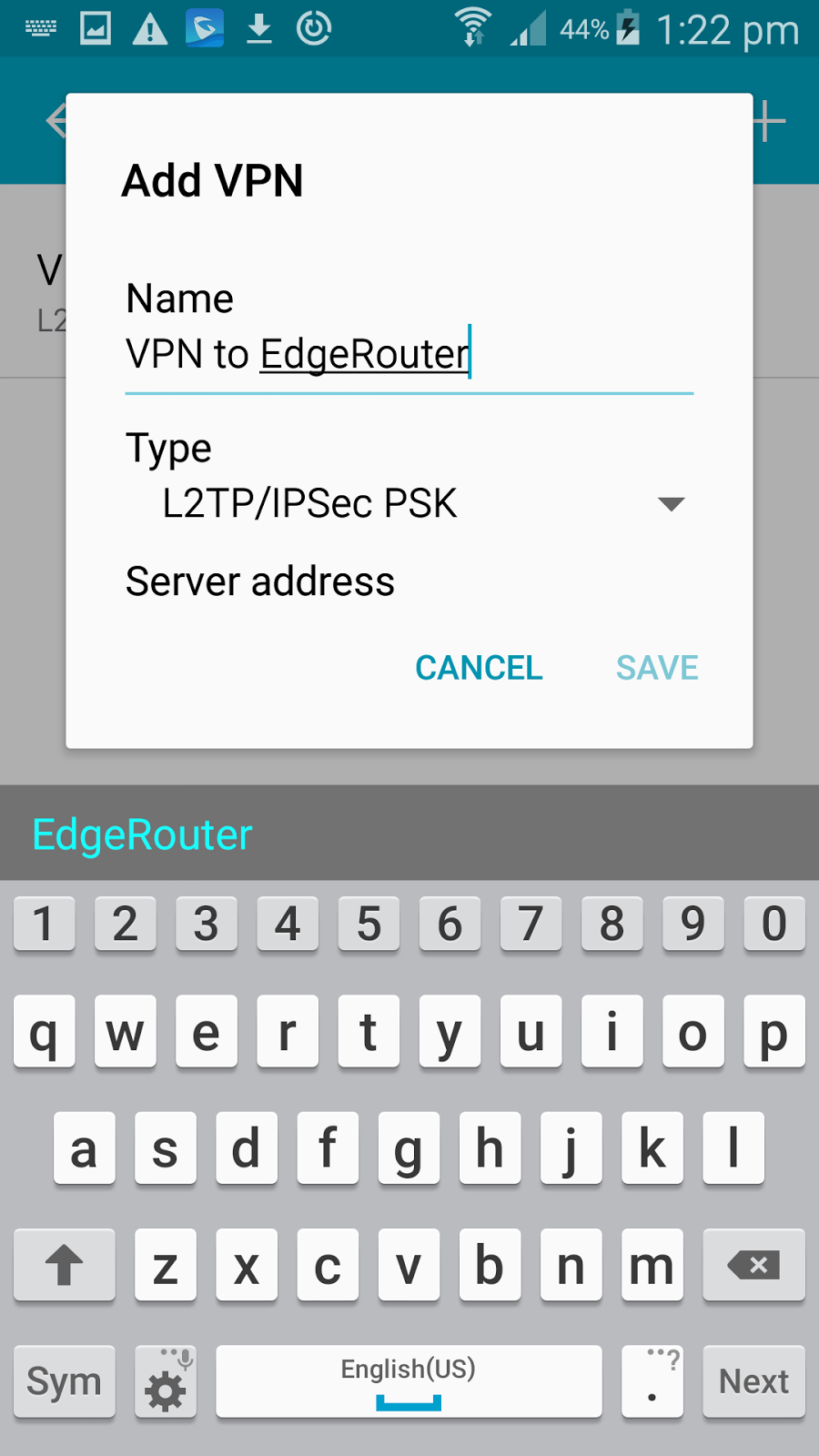Screen dimensions: 819x1456
Task: Switch keyboard to Sym layout
Action: 64,1381
